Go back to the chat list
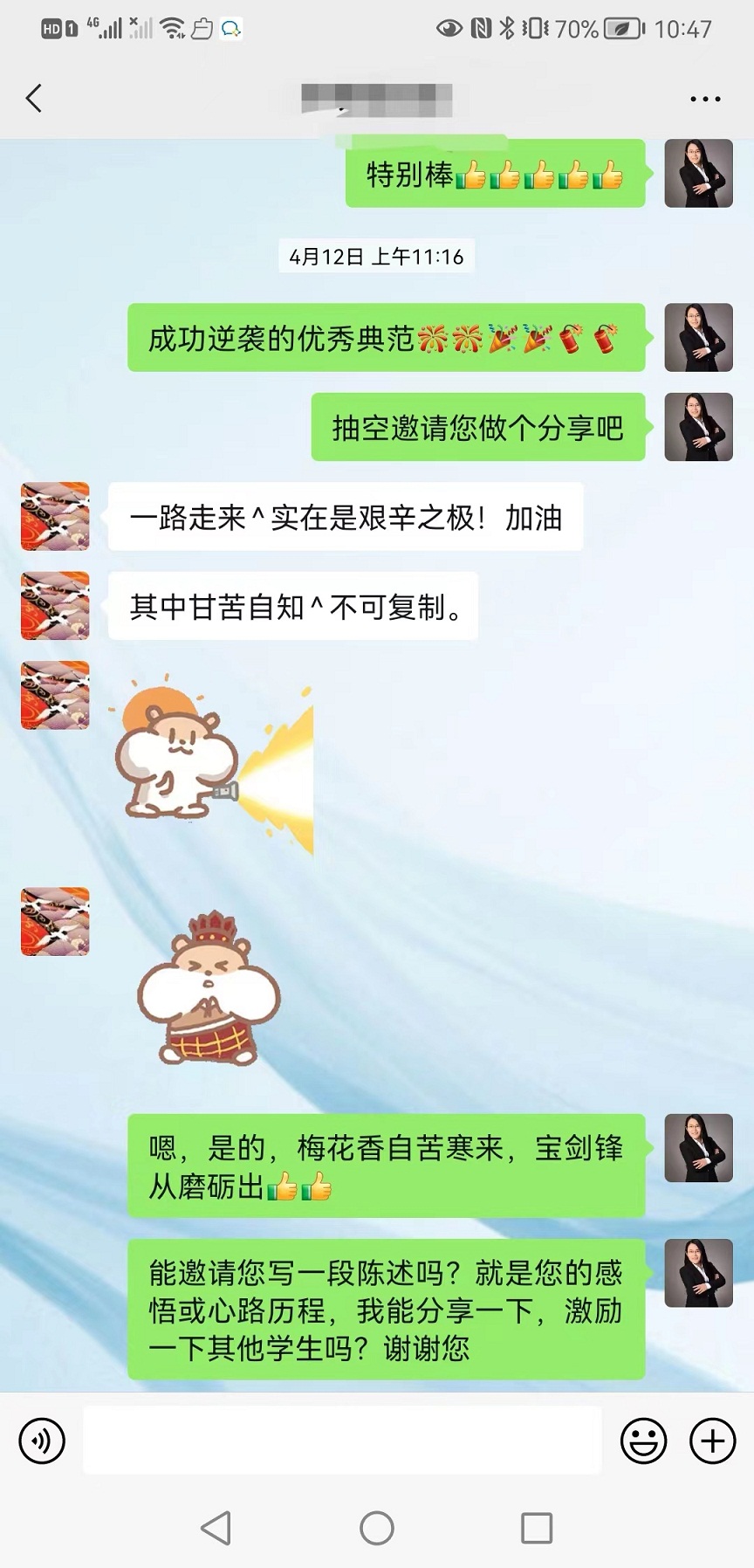This screenshot has width=754, height=1568. click(x=34, y=99)
